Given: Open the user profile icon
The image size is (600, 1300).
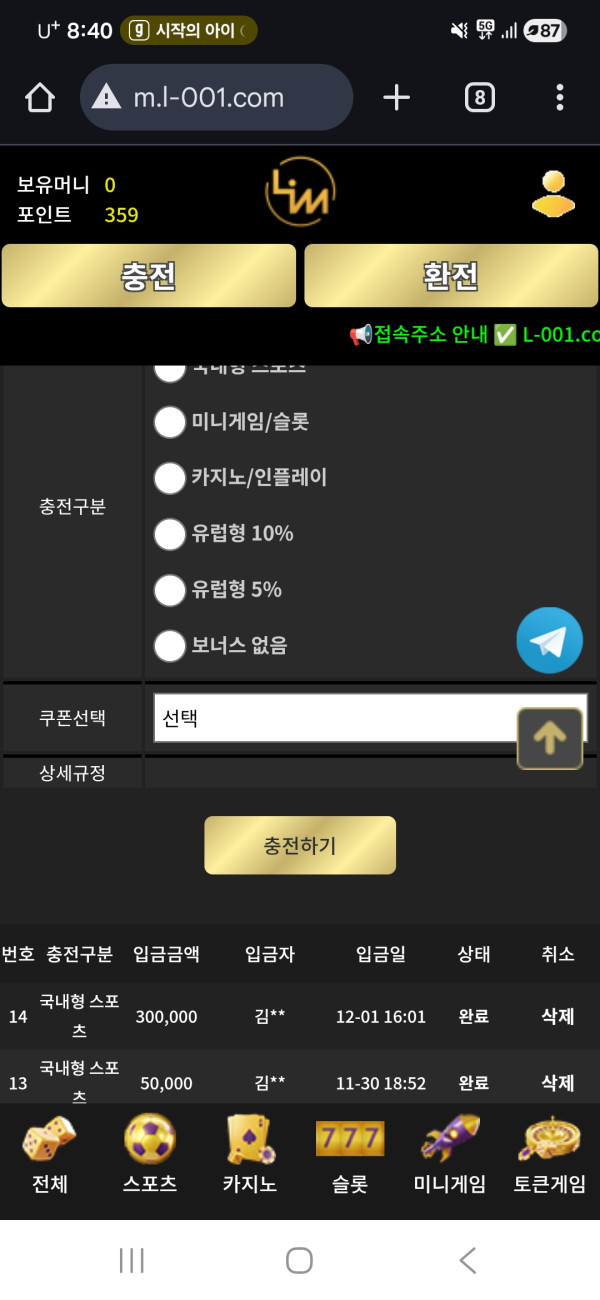Looking at the screenshot, I should (x=553, y=194).
